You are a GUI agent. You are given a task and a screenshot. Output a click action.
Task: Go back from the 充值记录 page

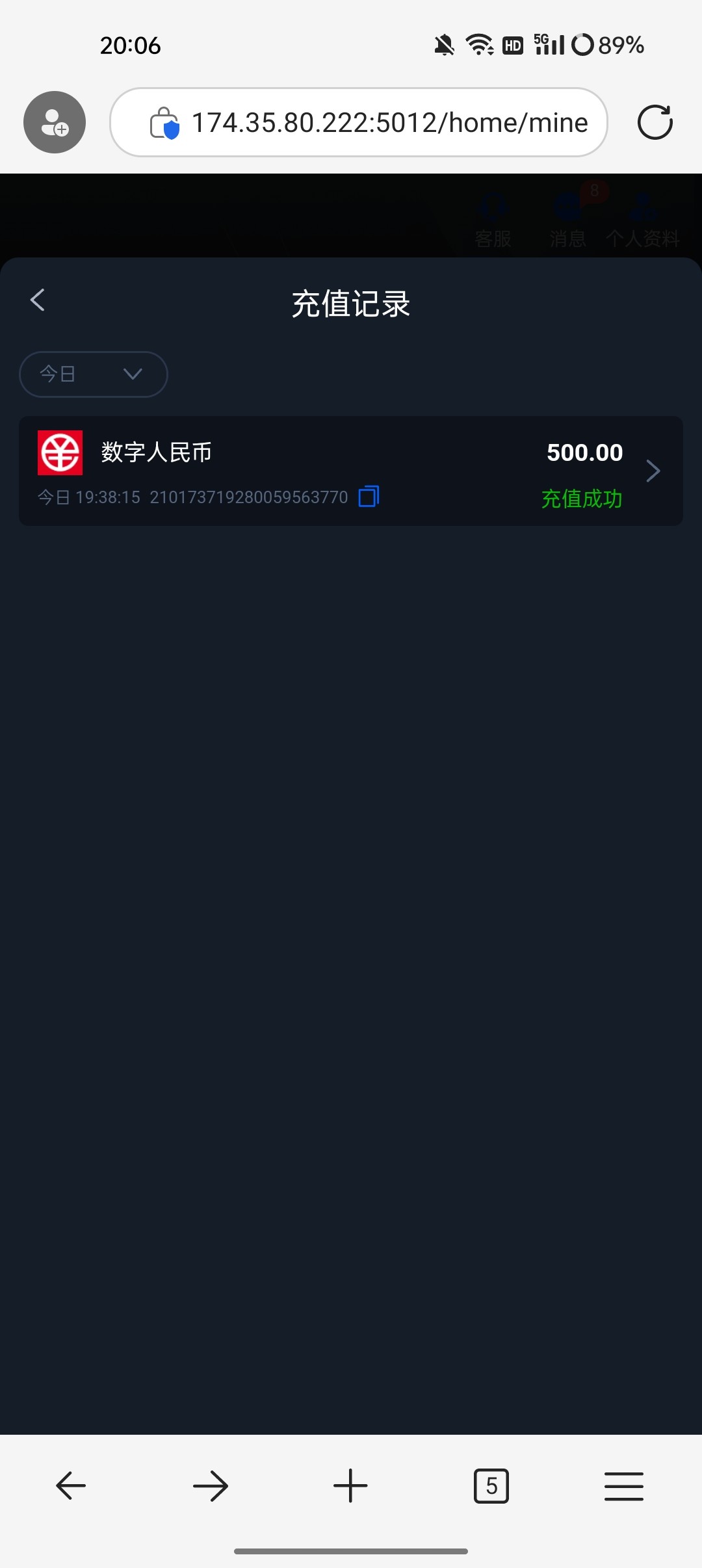(x=38, y=300)
